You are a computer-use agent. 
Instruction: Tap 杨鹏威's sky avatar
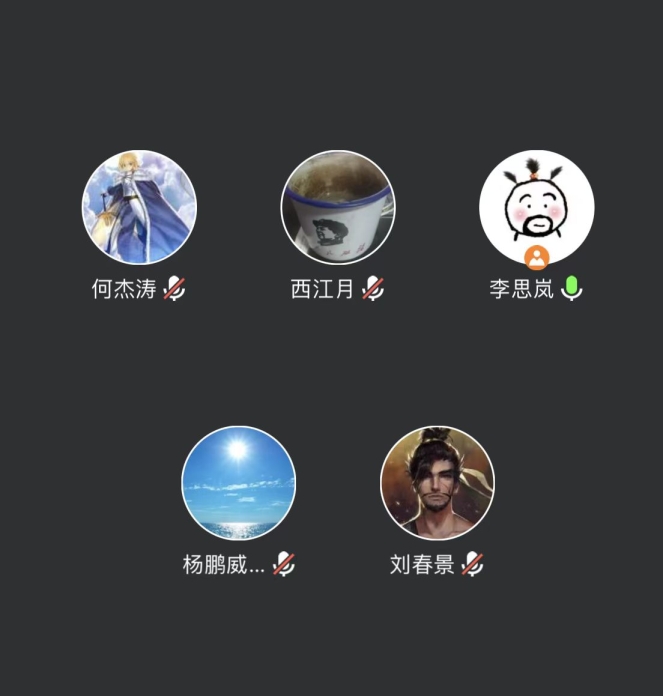tap(238, 483)
